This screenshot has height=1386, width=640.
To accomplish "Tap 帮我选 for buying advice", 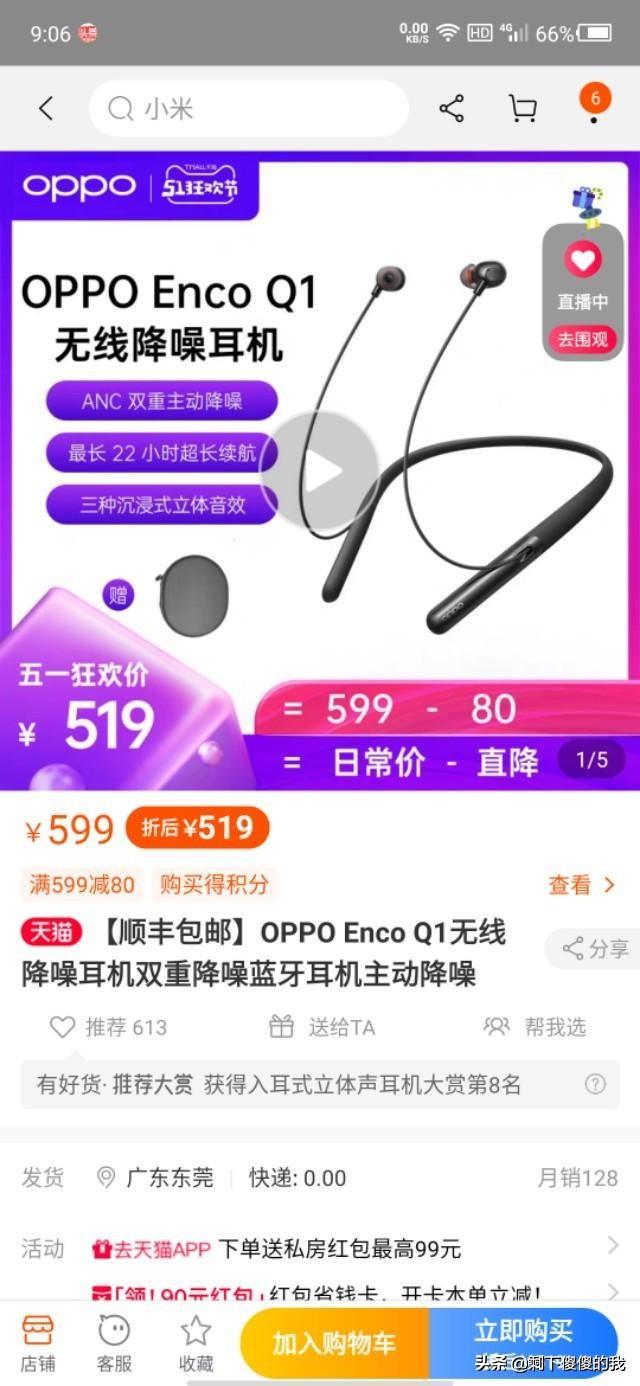I will tap(535, 1027).
